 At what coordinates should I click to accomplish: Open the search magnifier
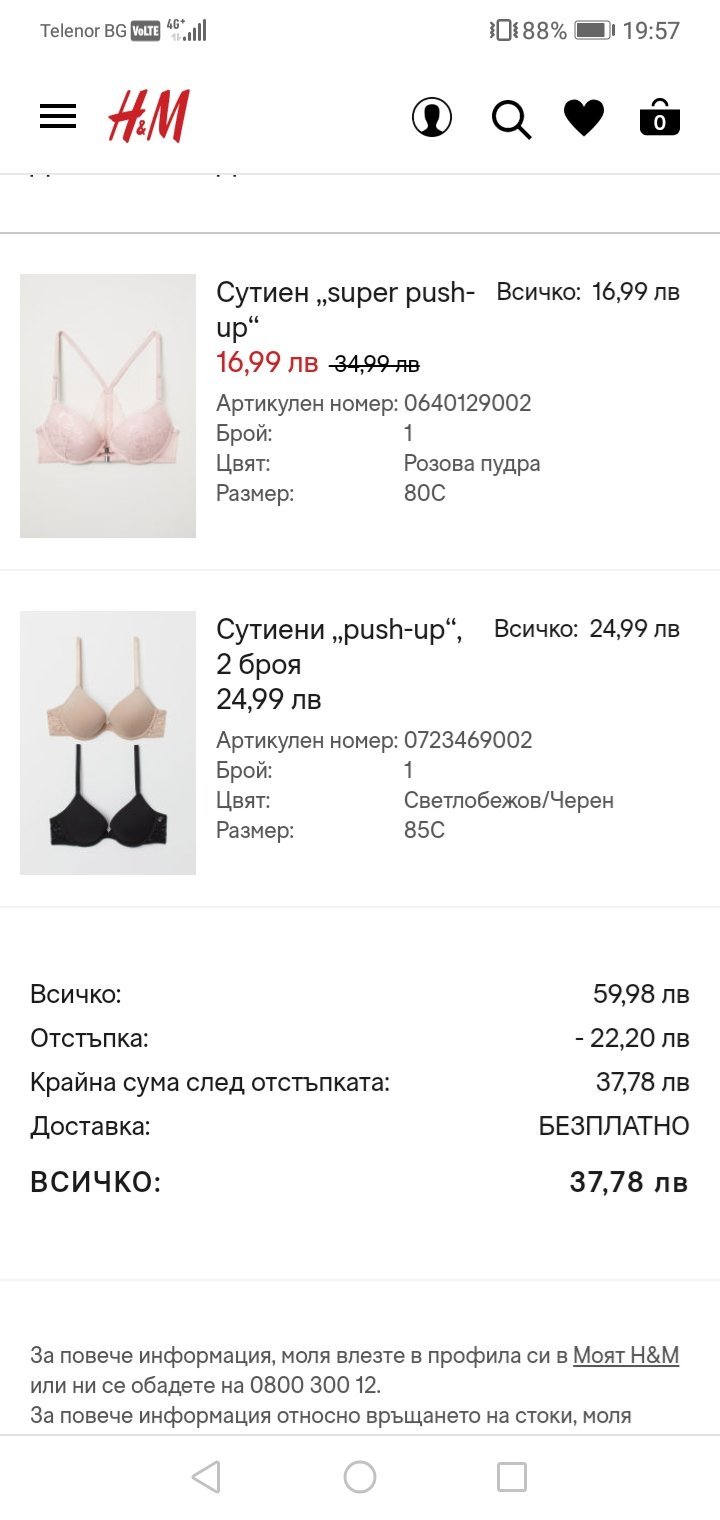point(511,119)
